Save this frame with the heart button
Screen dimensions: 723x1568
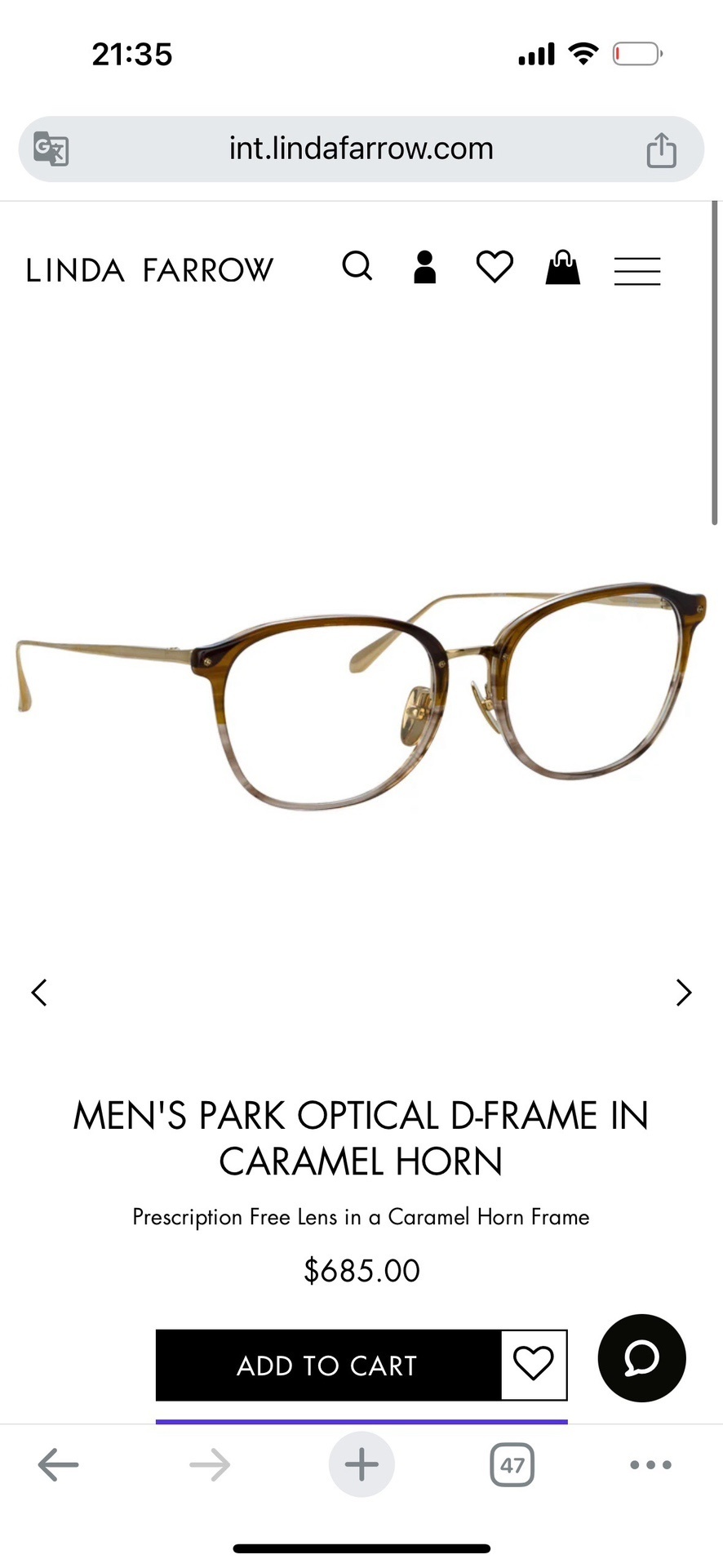click(534, 1365)
